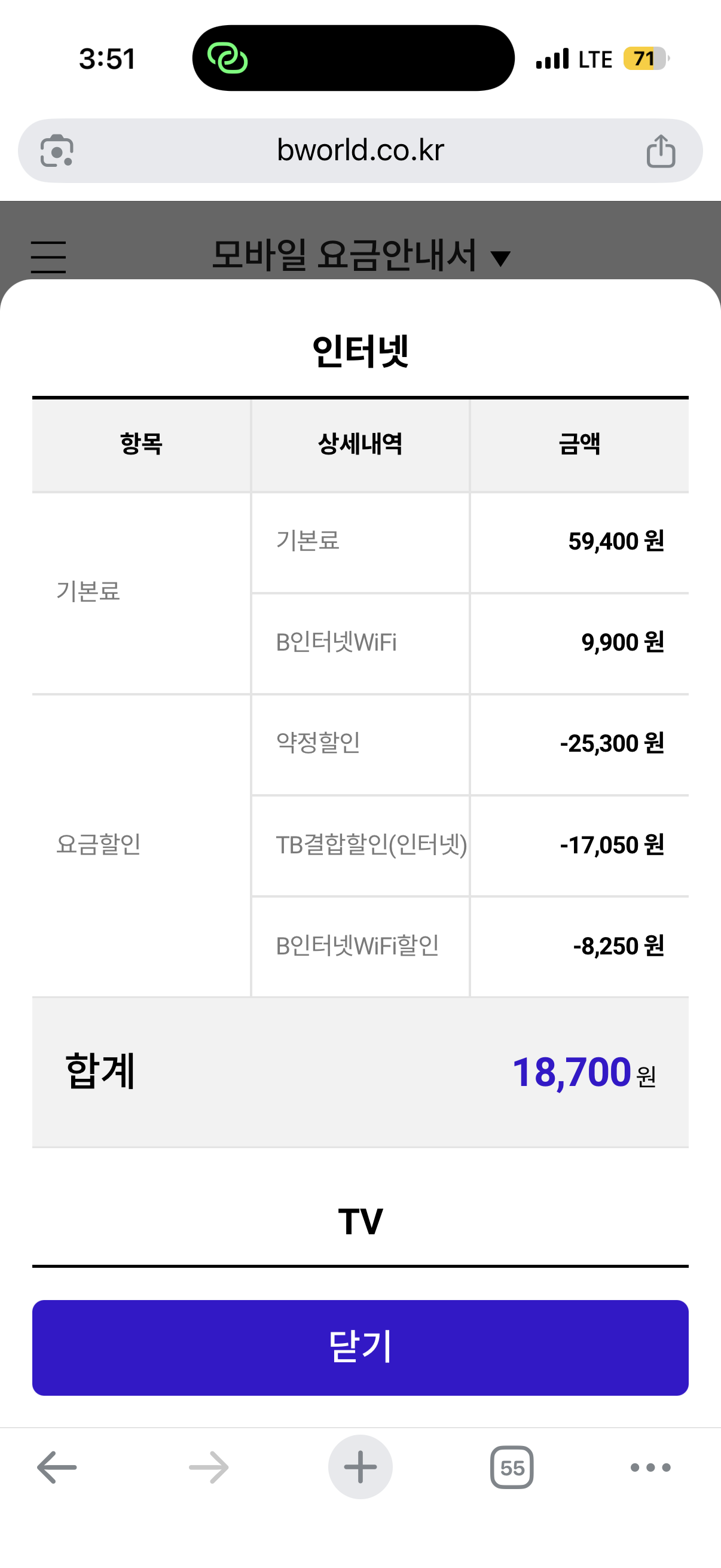This screenshot has height=1568, width=721.
Task: Open a new browser tab
Action: pyautogui.click(x=360, y=1467)
